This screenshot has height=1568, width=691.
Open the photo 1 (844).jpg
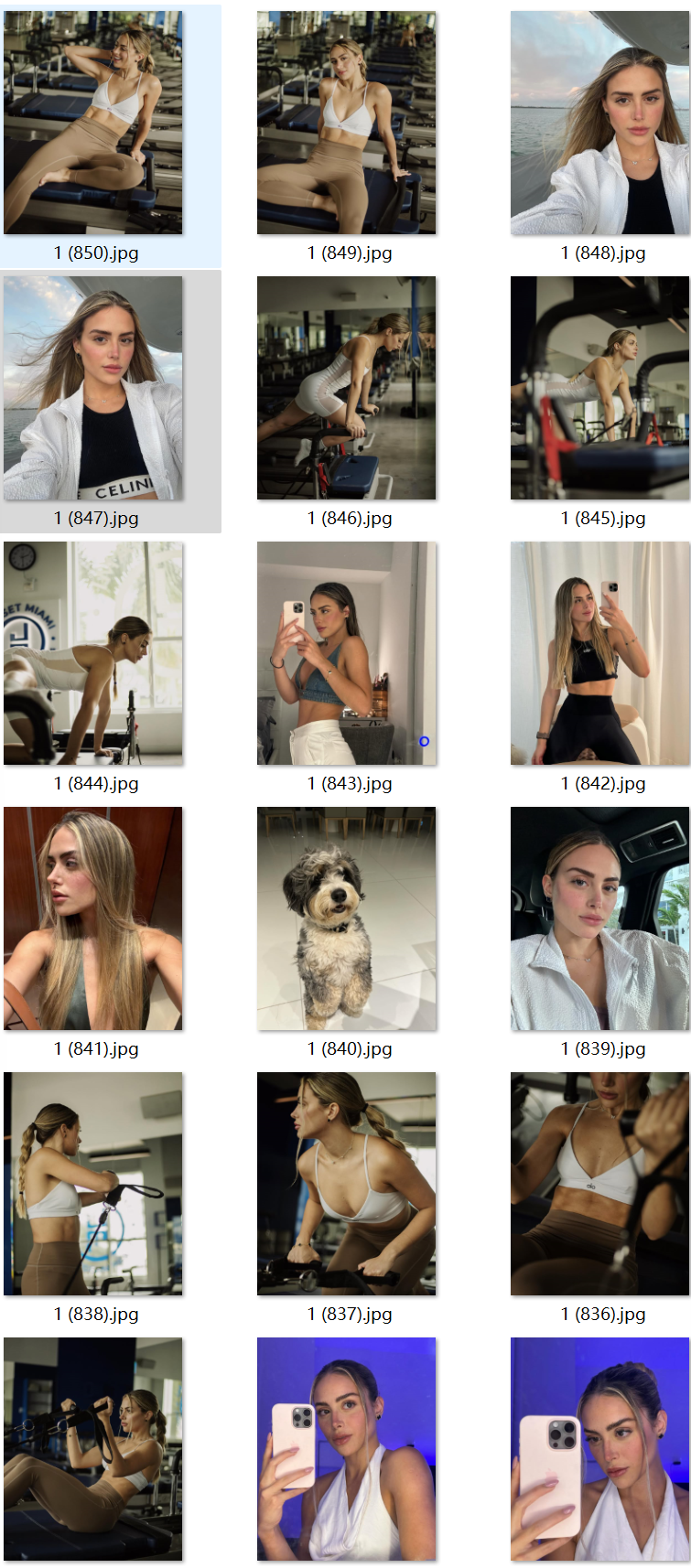tap(92, 653)
